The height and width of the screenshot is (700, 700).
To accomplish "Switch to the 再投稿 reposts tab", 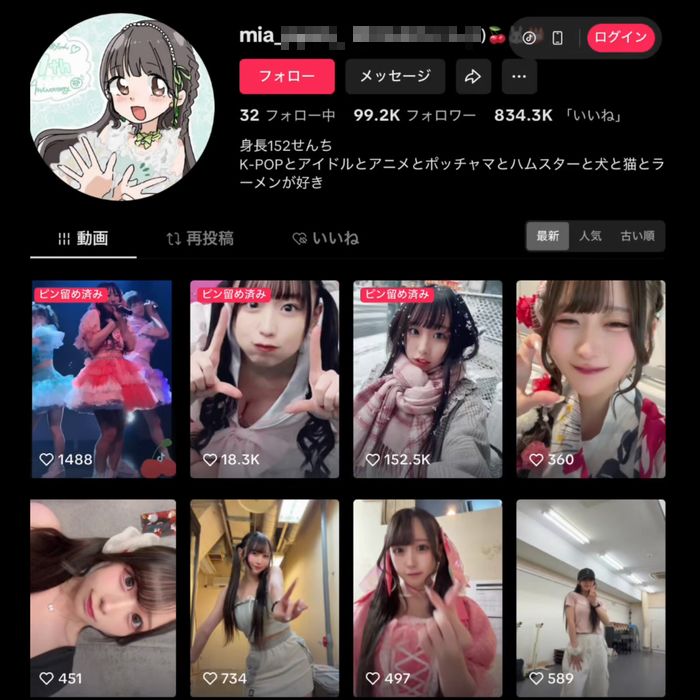I will [200, 238].
